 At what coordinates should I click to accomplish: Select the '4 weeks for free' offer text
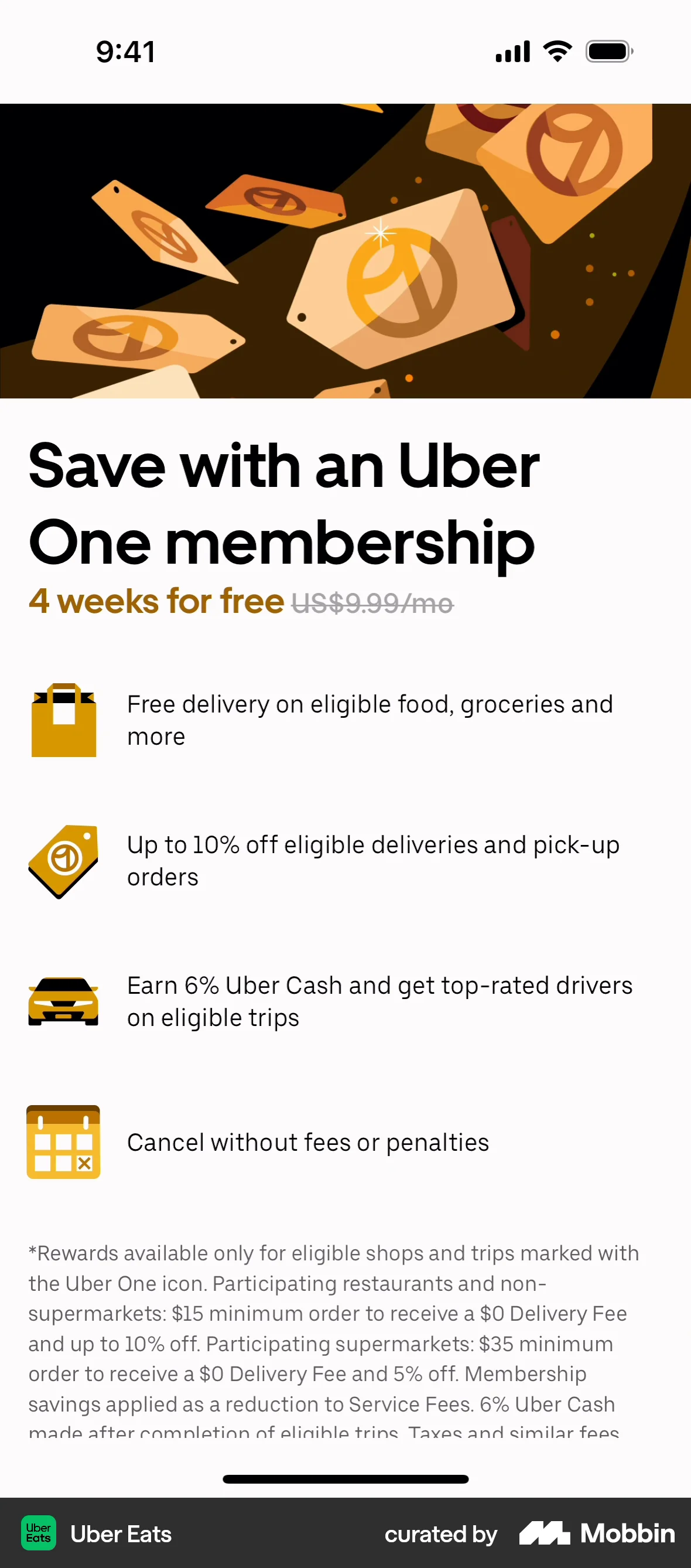[x=156, y=601]
